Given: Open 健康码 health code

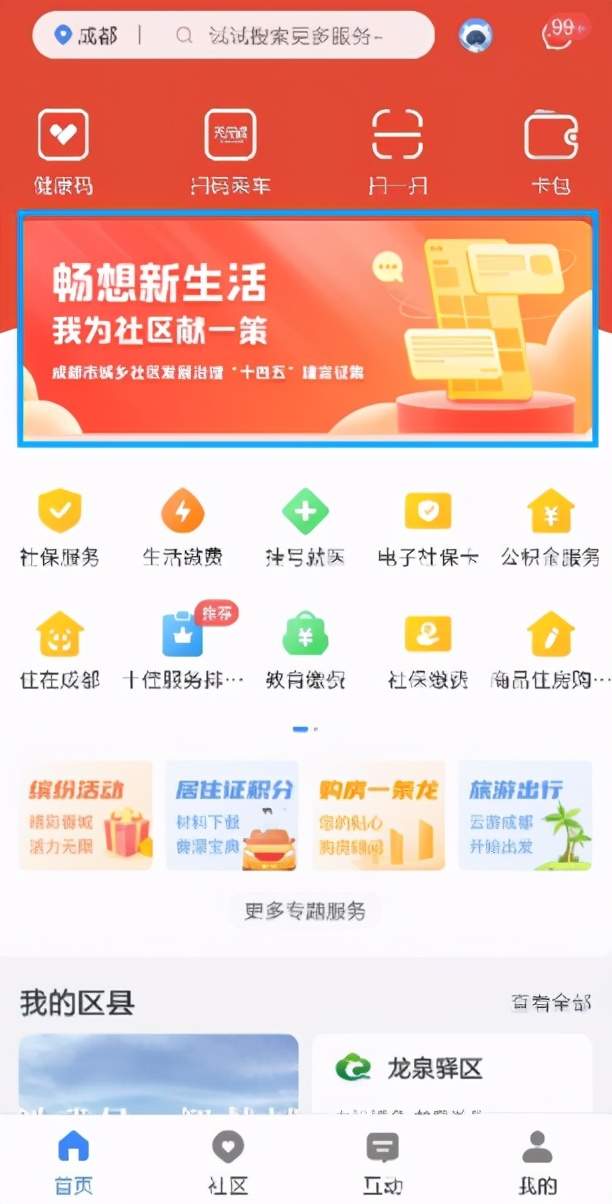Looking at the screenshot, I should pos(63,152).
